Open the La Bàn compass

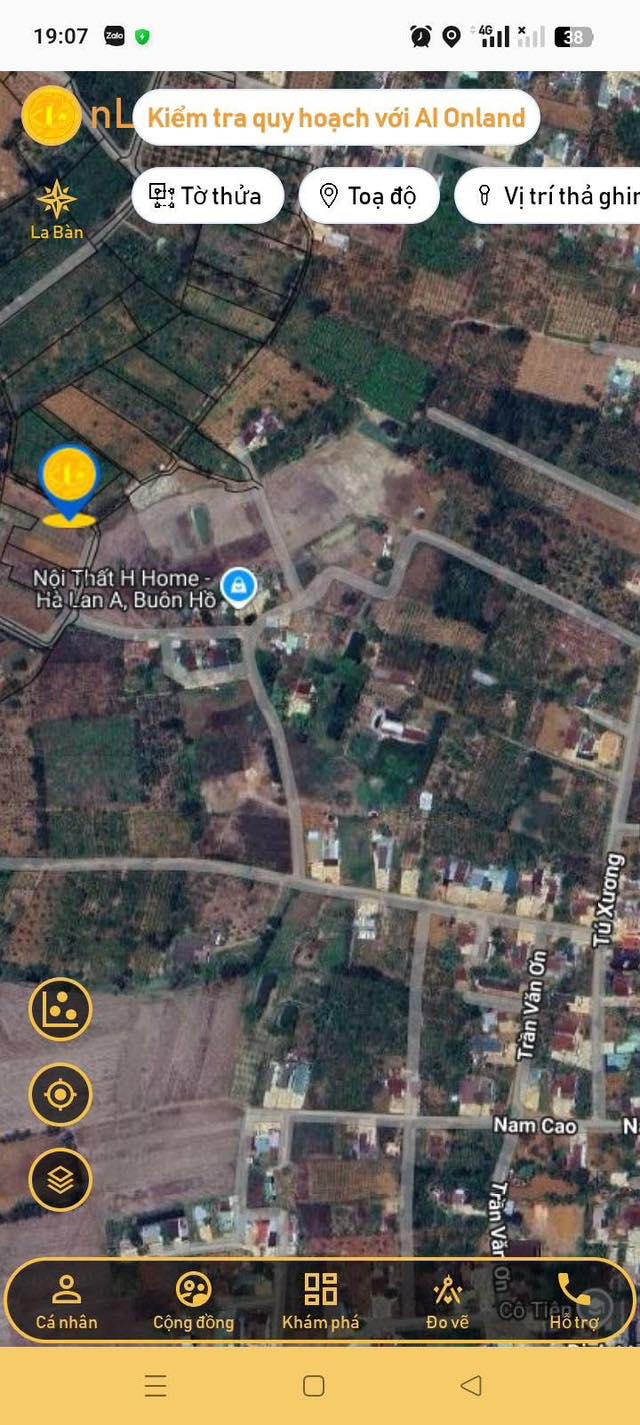57,208
